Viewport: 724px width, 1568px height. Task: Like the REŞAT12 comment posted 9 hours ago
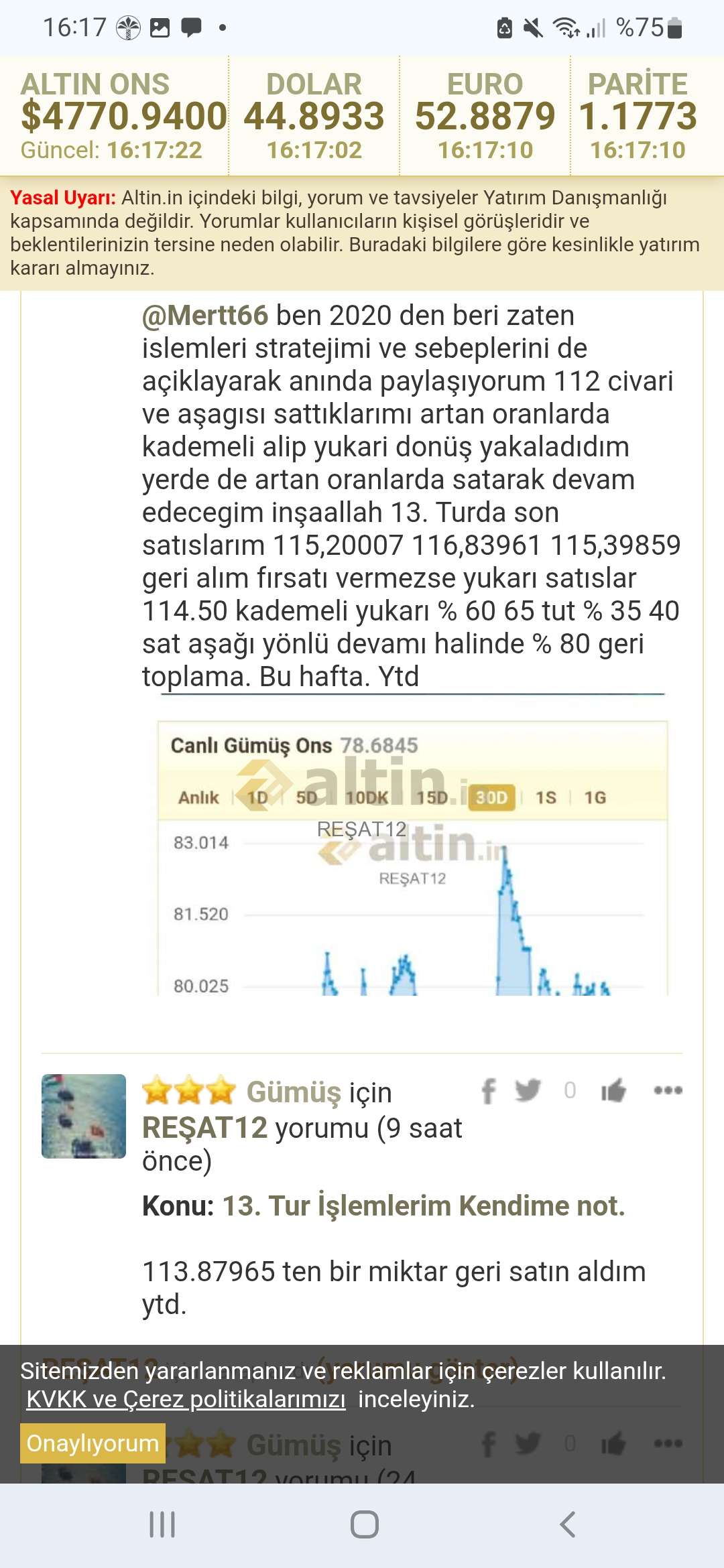pyautogui.click(x=613, y=1091)
